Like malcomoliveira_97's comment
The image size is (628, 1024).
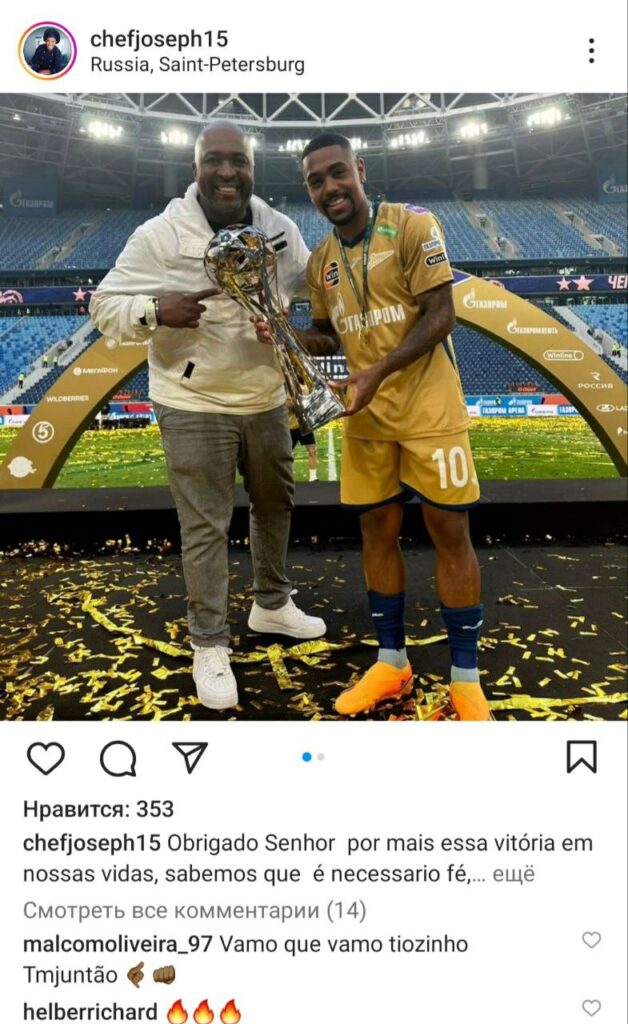[x=591, y=940]
